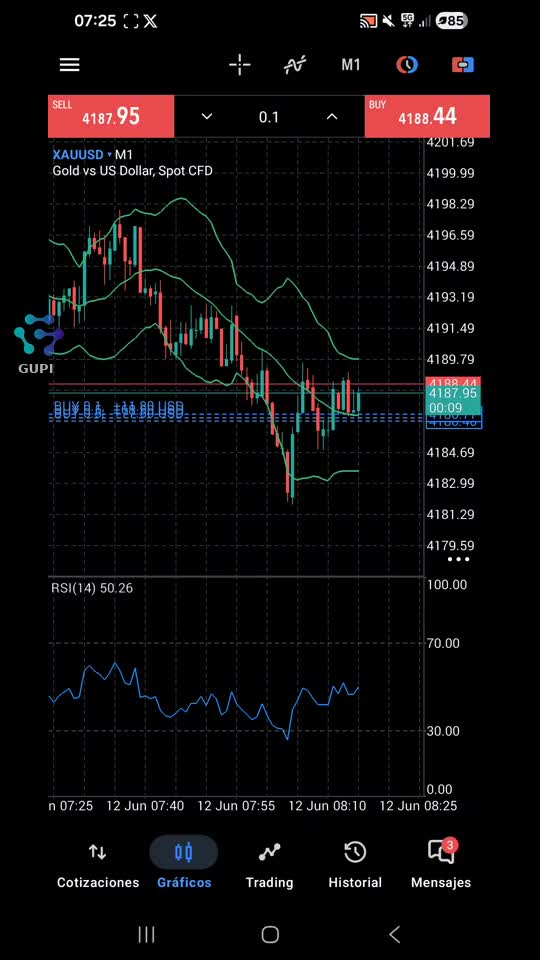Image resolution: width=540 pixels, height=960 pixels.
Task: Open the three dots chart options
Action: [x=459, y=559]
